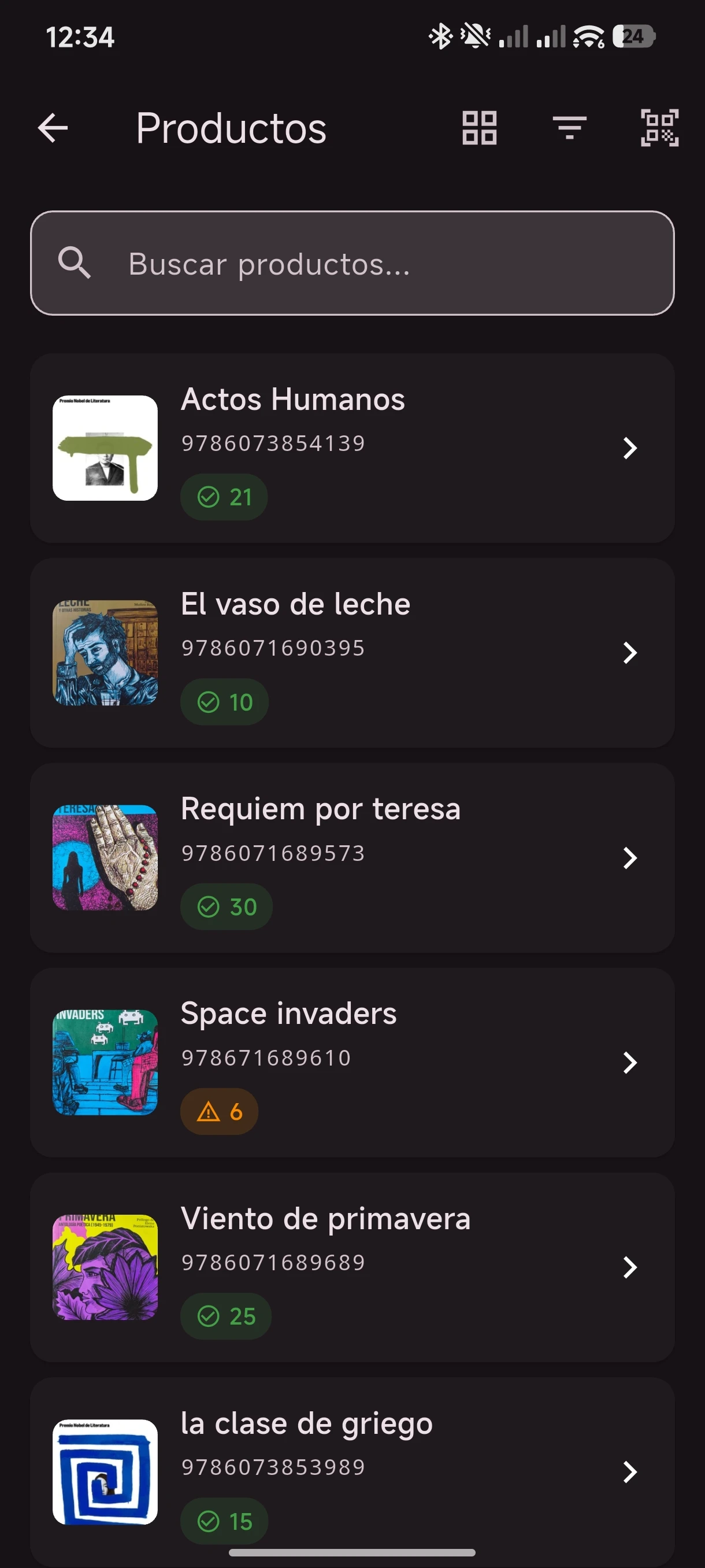Expand la clase de griego entry

631,1473
